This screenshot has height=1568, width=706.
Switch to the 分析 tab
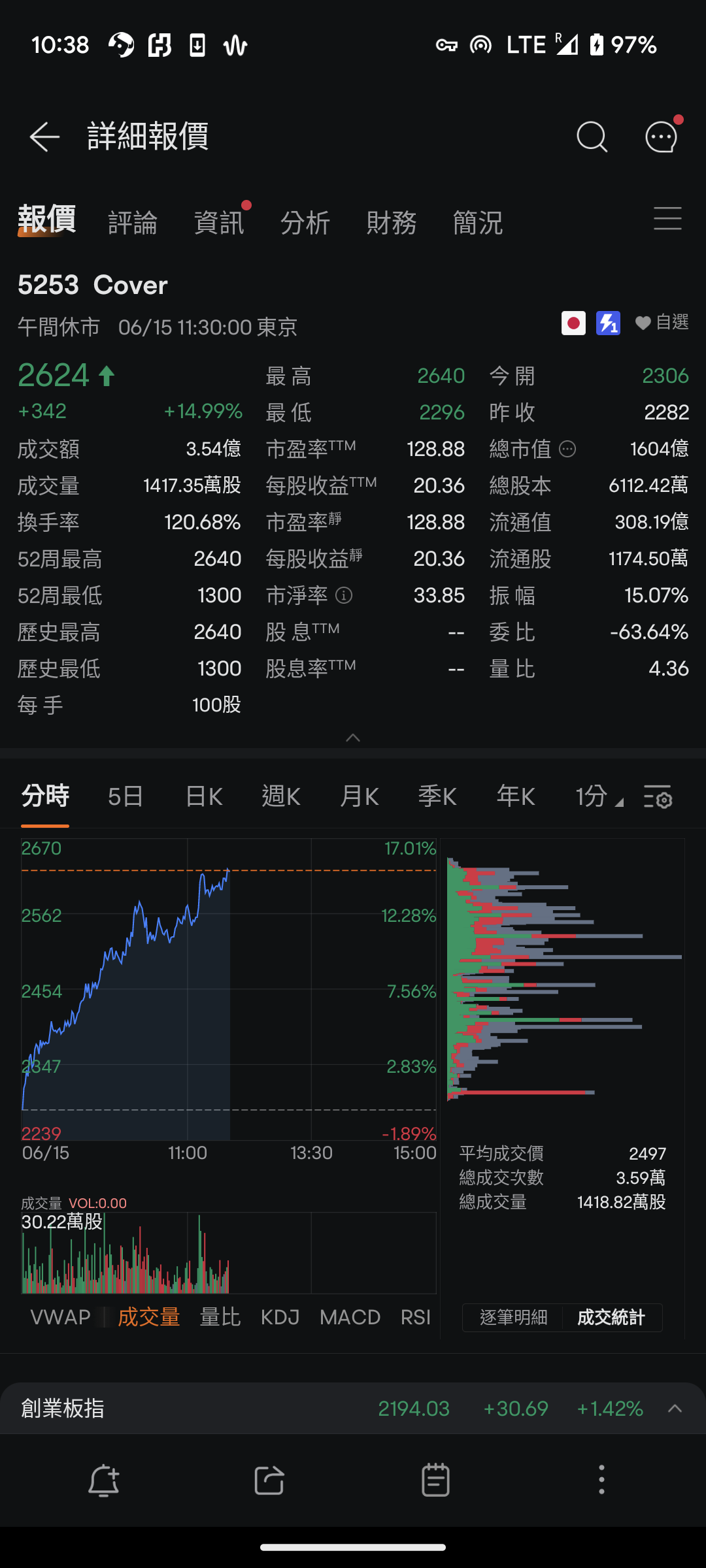coord(305,223)
